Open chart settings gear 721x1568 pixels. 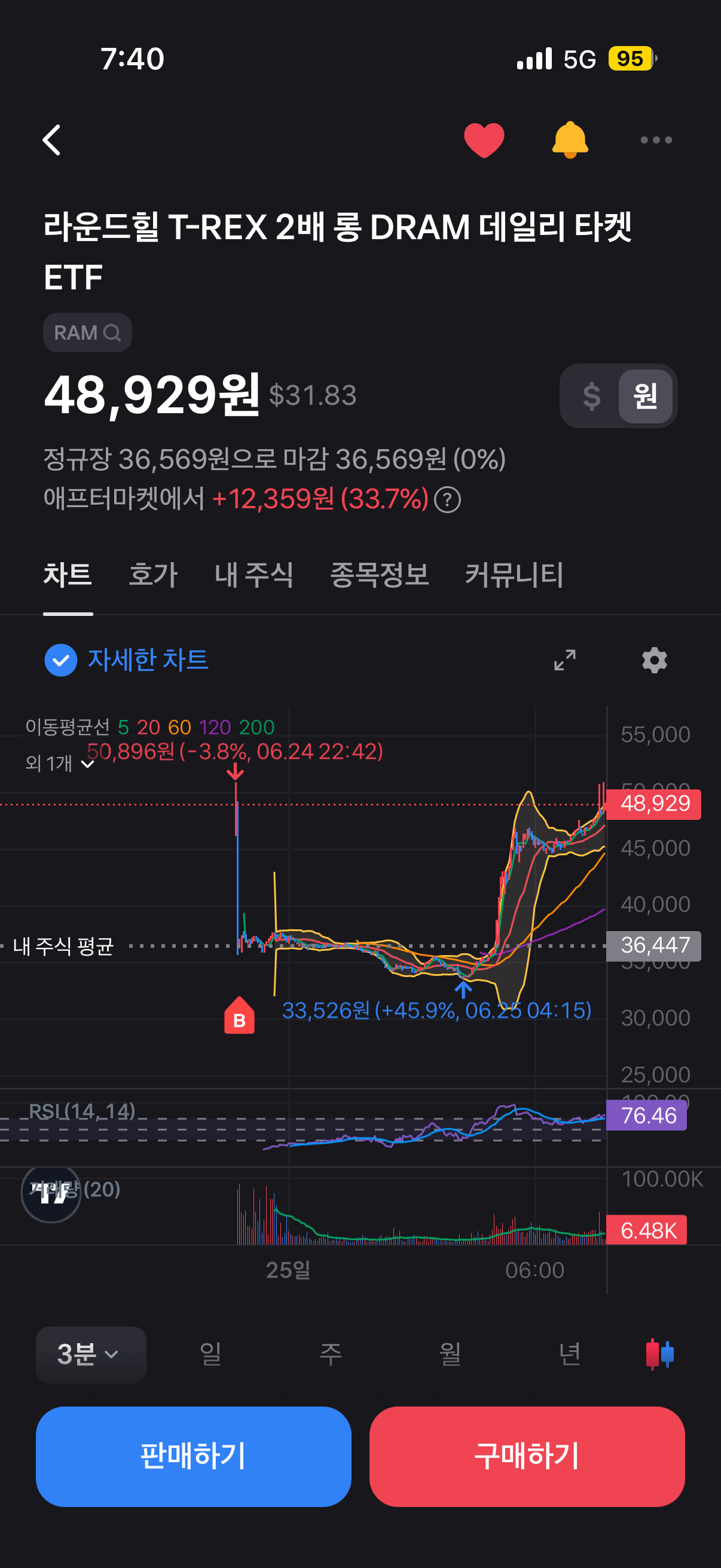tap(655, 660)
